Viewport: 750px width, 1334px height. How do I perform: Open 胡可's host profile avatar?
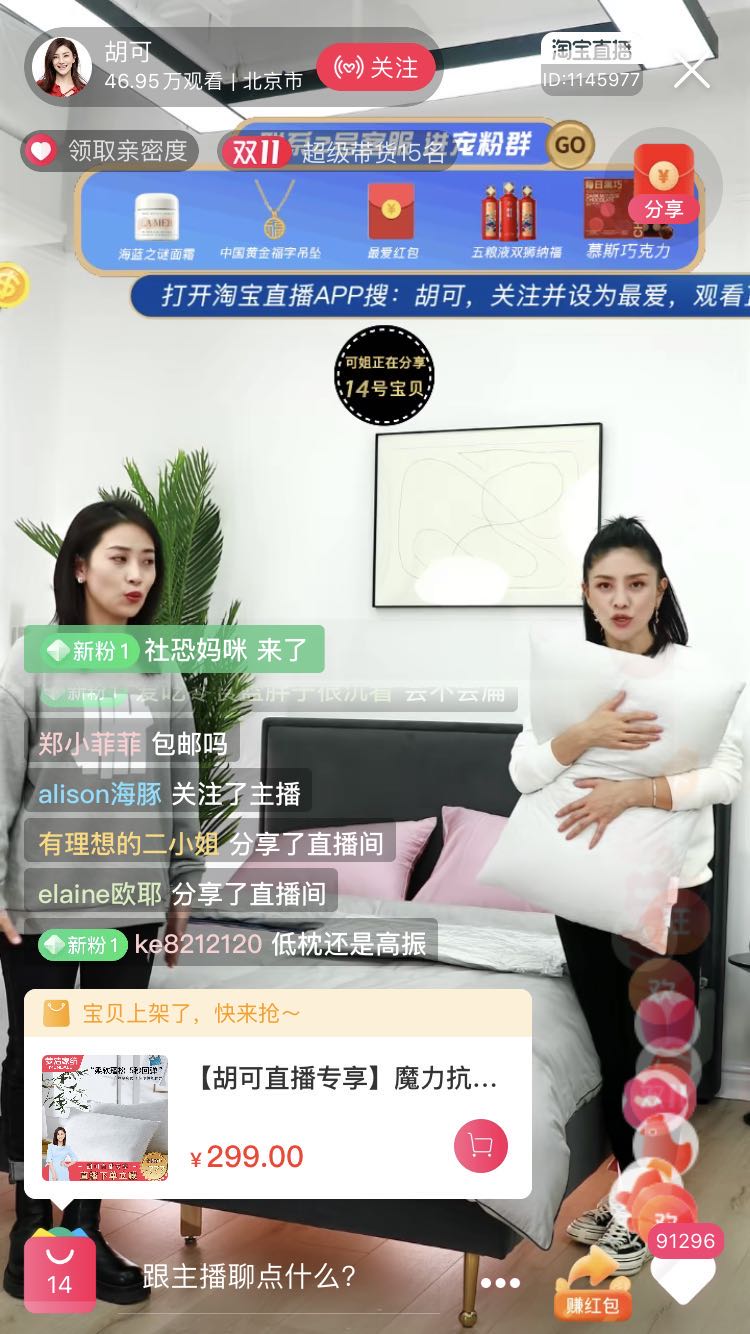point(62,67)
